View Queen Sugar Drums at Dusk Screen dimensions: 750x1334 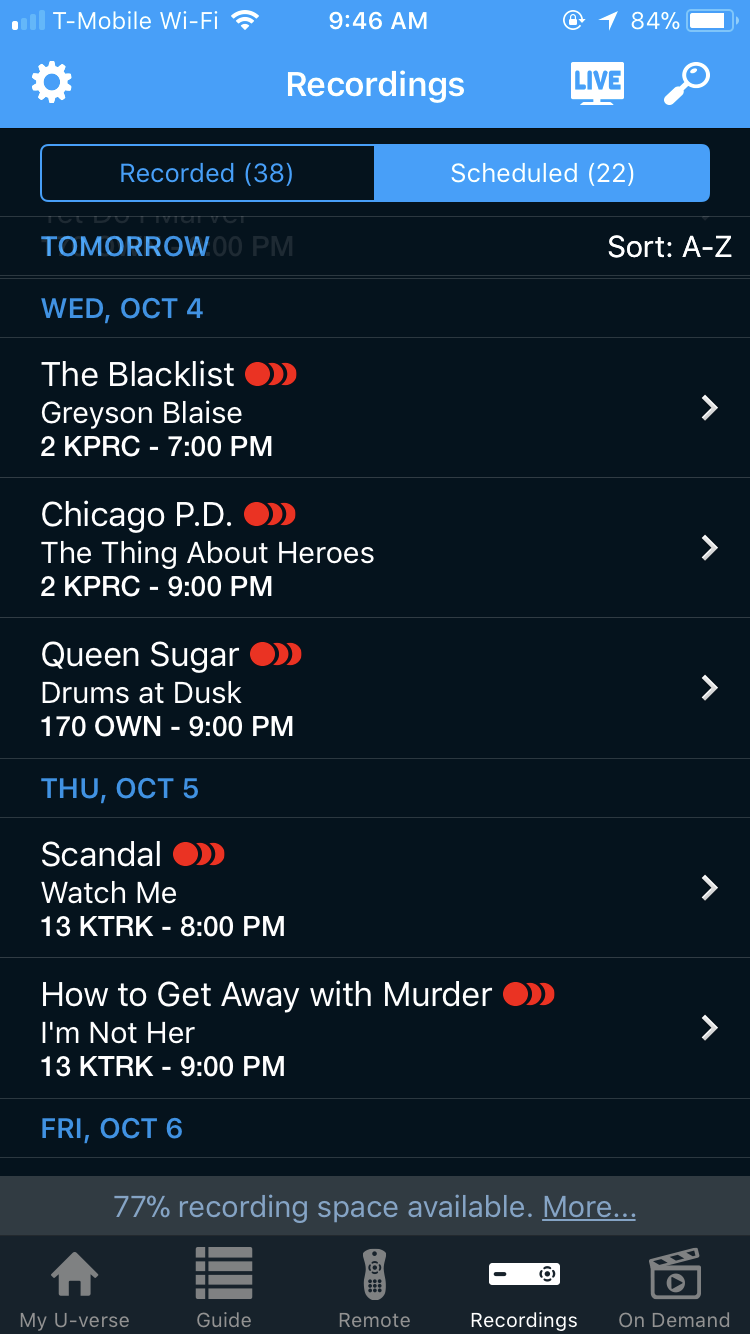(375, 688)
